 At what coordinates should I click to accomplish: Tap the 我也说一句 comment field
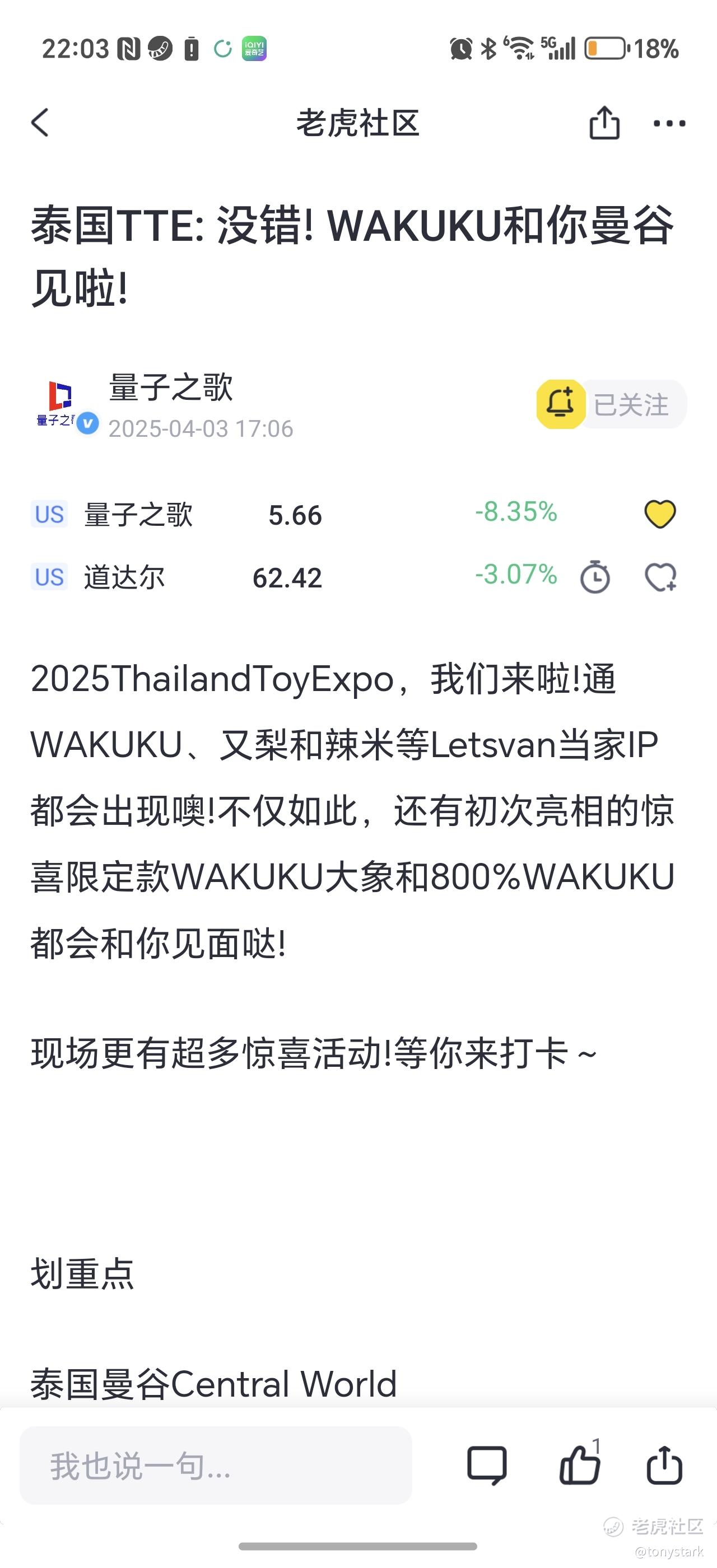(216, 1465)
